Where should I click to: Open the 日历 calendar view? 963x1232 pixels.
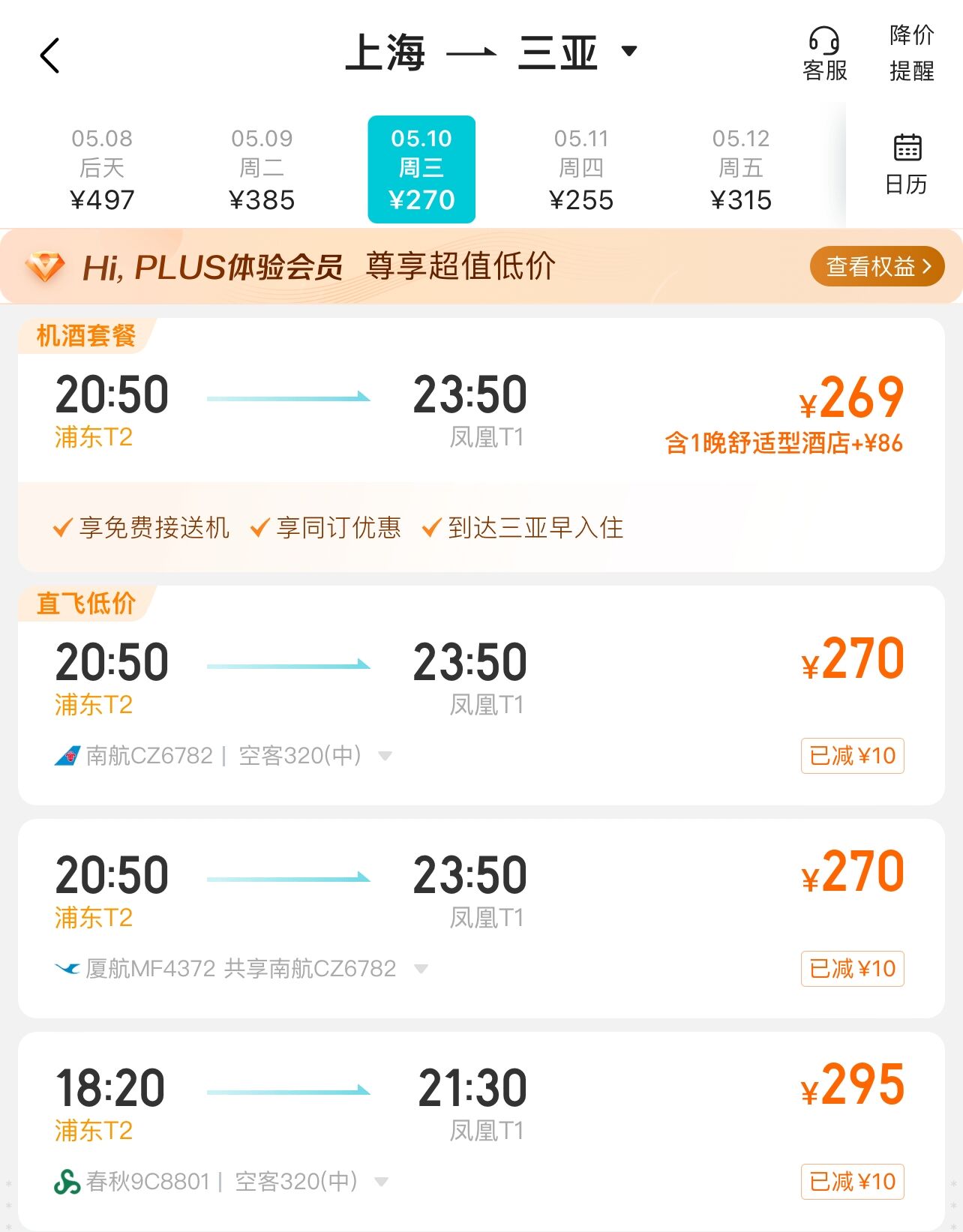[x=906, y=165]
